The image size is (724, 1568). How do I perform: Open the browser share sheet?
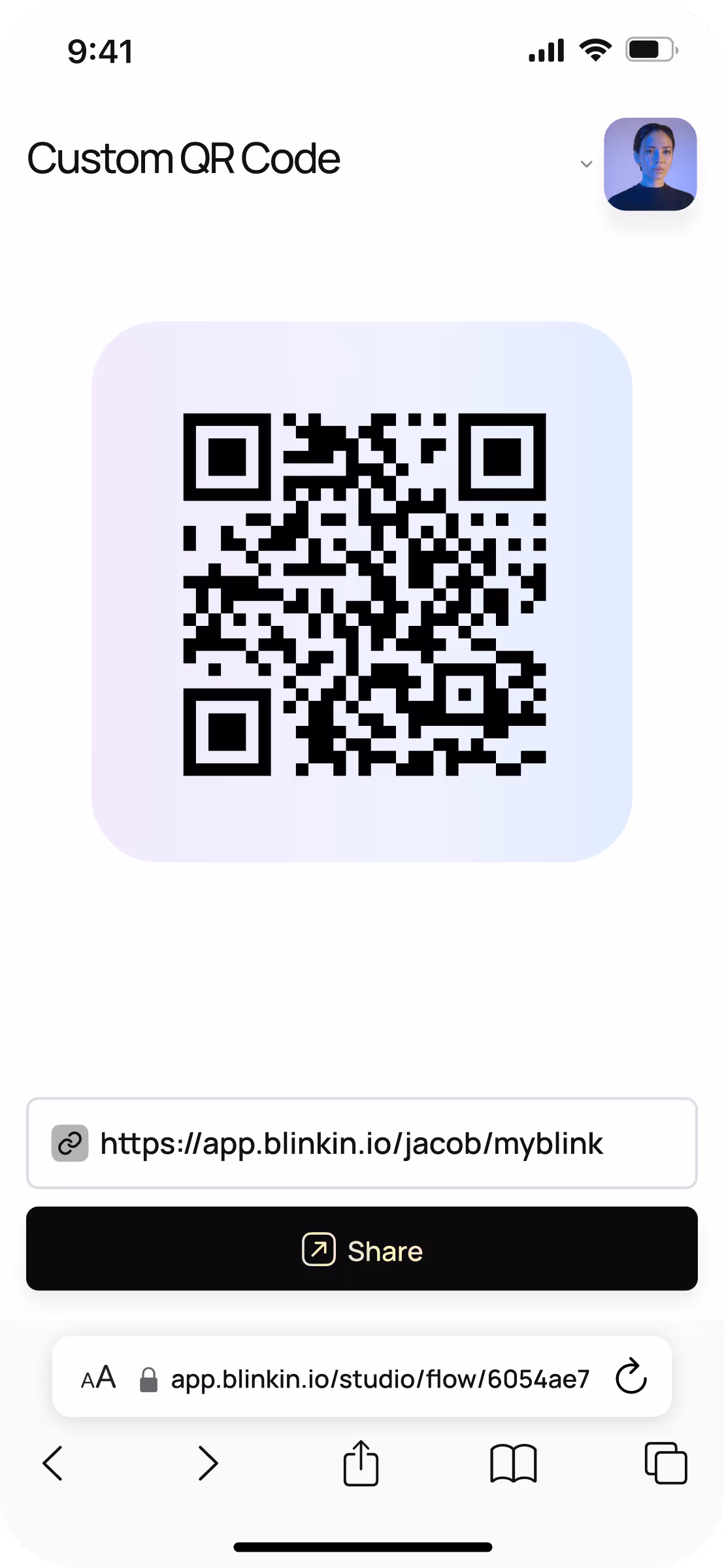pos(361,1463)
